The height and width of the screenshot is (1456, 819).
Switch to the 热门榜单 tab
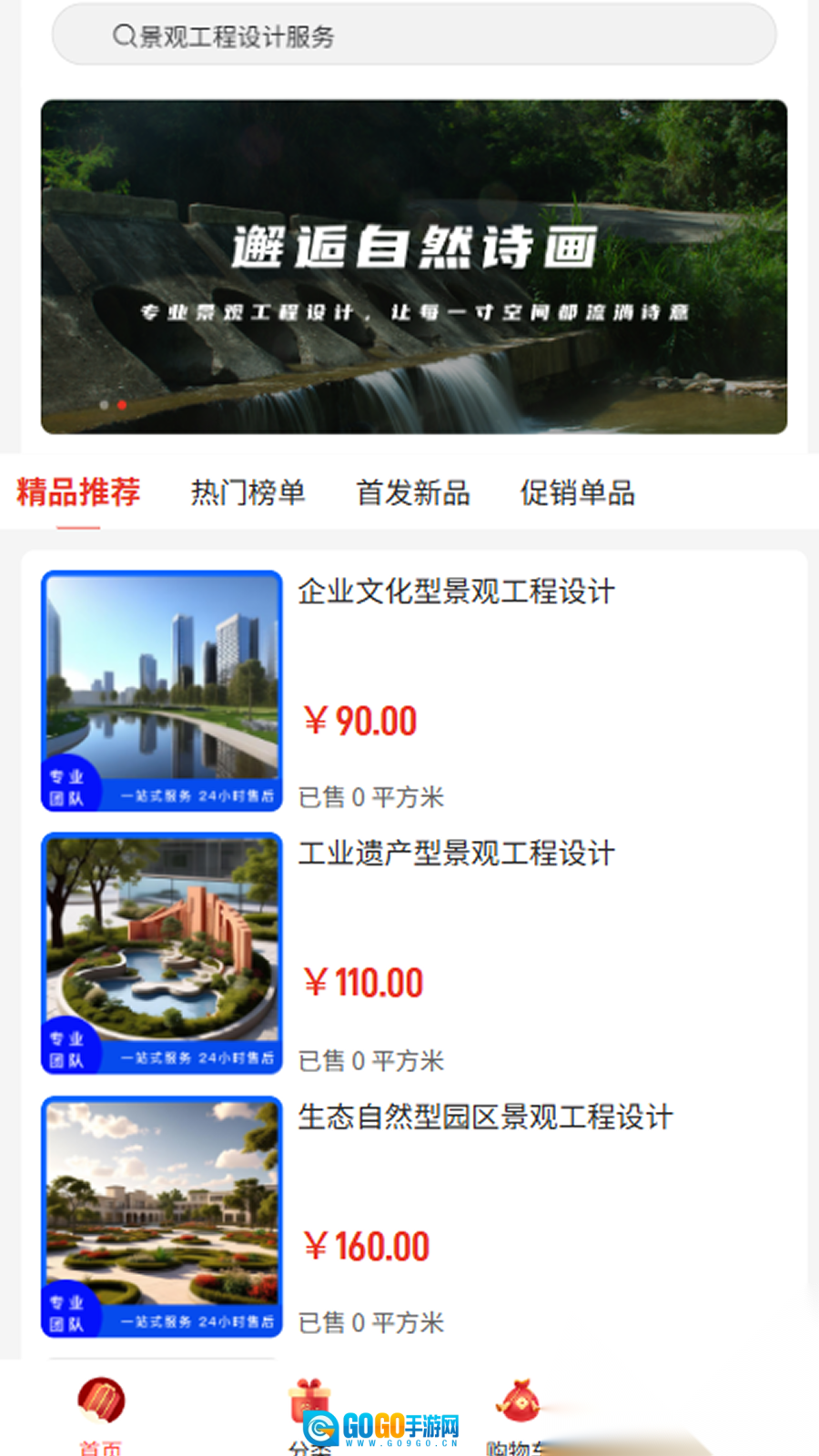tap(248, 492)
